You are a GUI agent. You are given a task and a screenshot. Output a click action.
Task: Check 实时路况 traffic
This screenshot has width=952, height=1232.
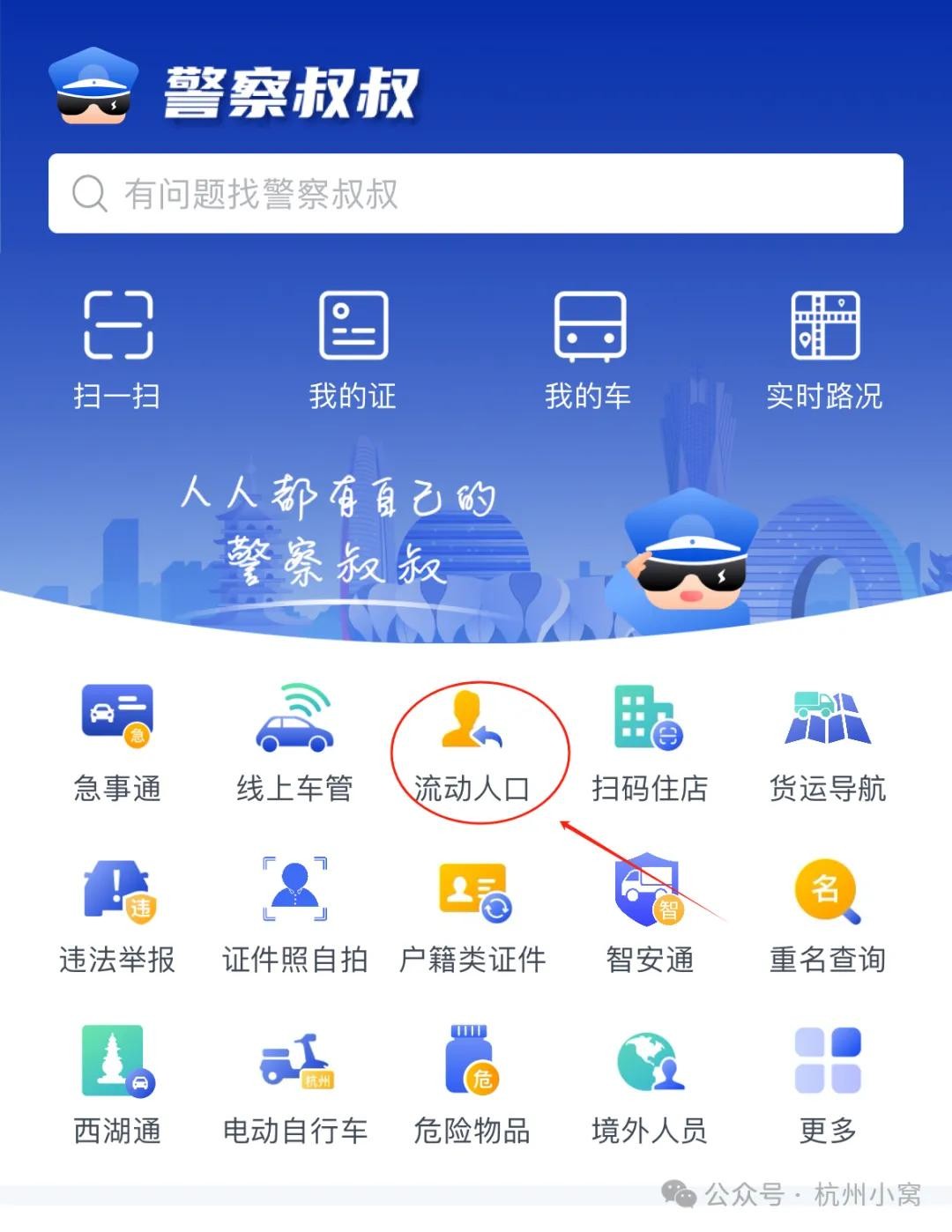825,348
